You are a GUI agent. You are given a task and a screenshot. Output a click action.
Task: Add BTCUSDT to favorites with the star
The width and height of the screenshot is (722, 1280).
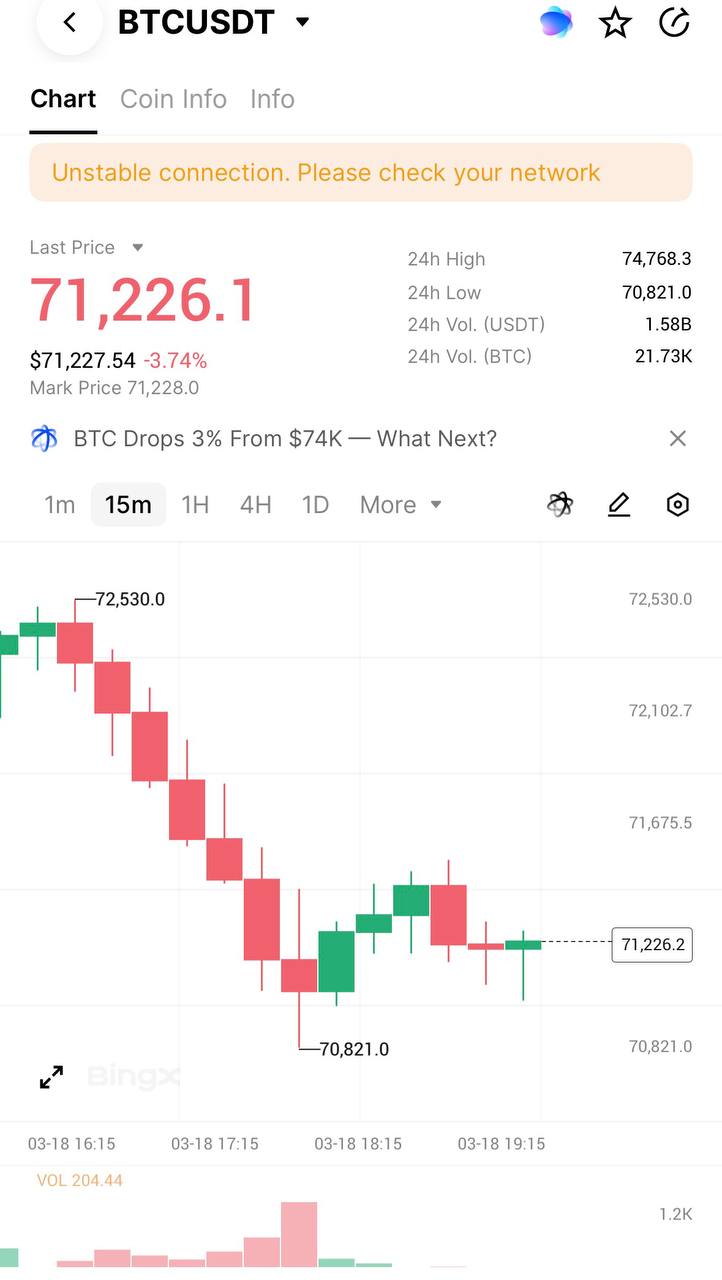pos(615,23)
